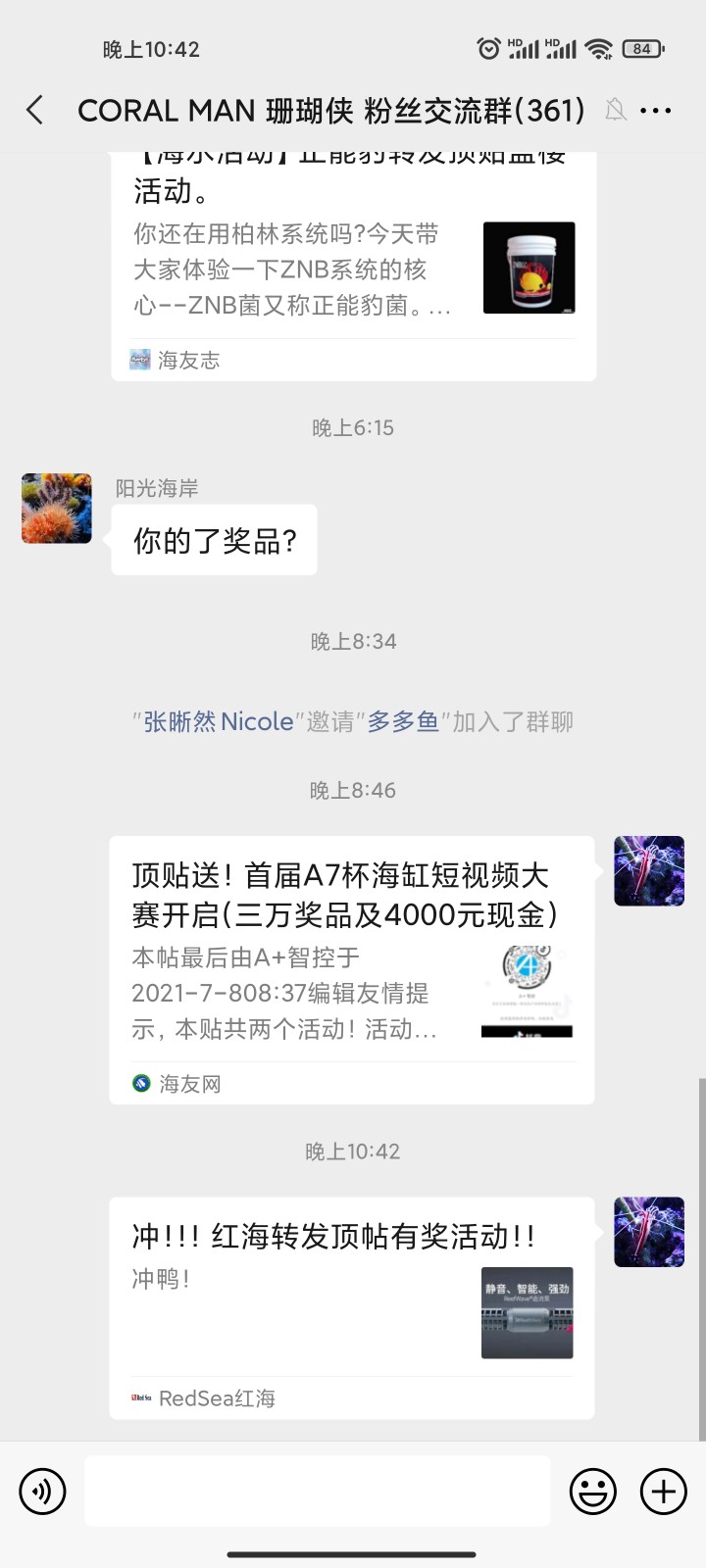Screen dimensions: 706x1568
Task: Go back from the group chat
Action: 35,110
